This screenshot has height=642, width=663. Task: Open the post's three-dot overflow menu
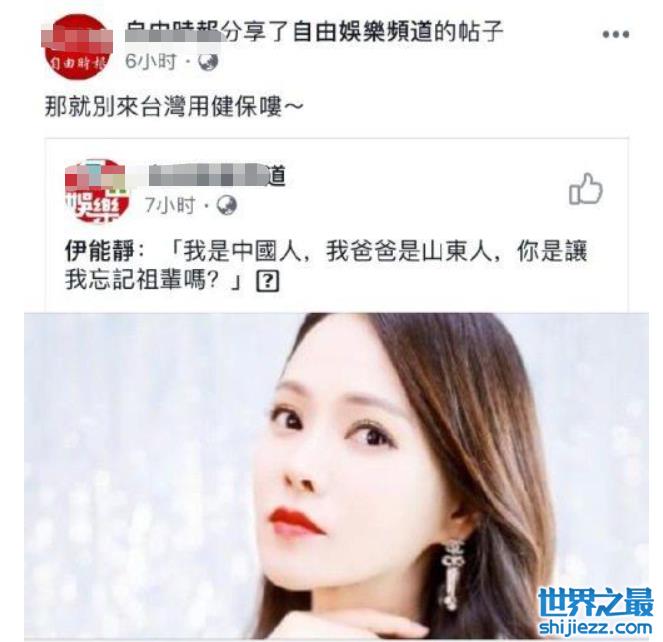coord(615,35)
